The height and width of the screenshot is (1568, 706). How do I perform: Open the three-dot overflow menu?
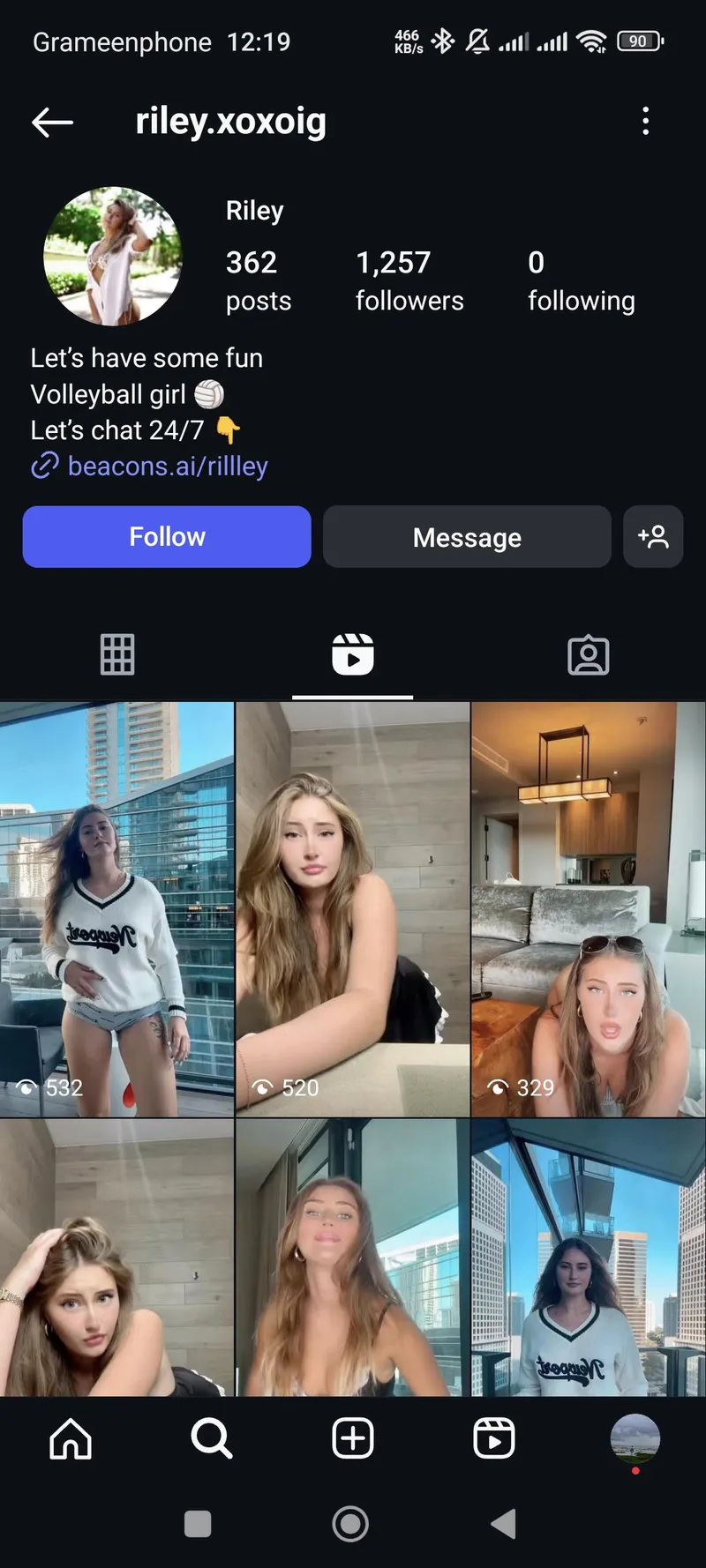point(646,121)
